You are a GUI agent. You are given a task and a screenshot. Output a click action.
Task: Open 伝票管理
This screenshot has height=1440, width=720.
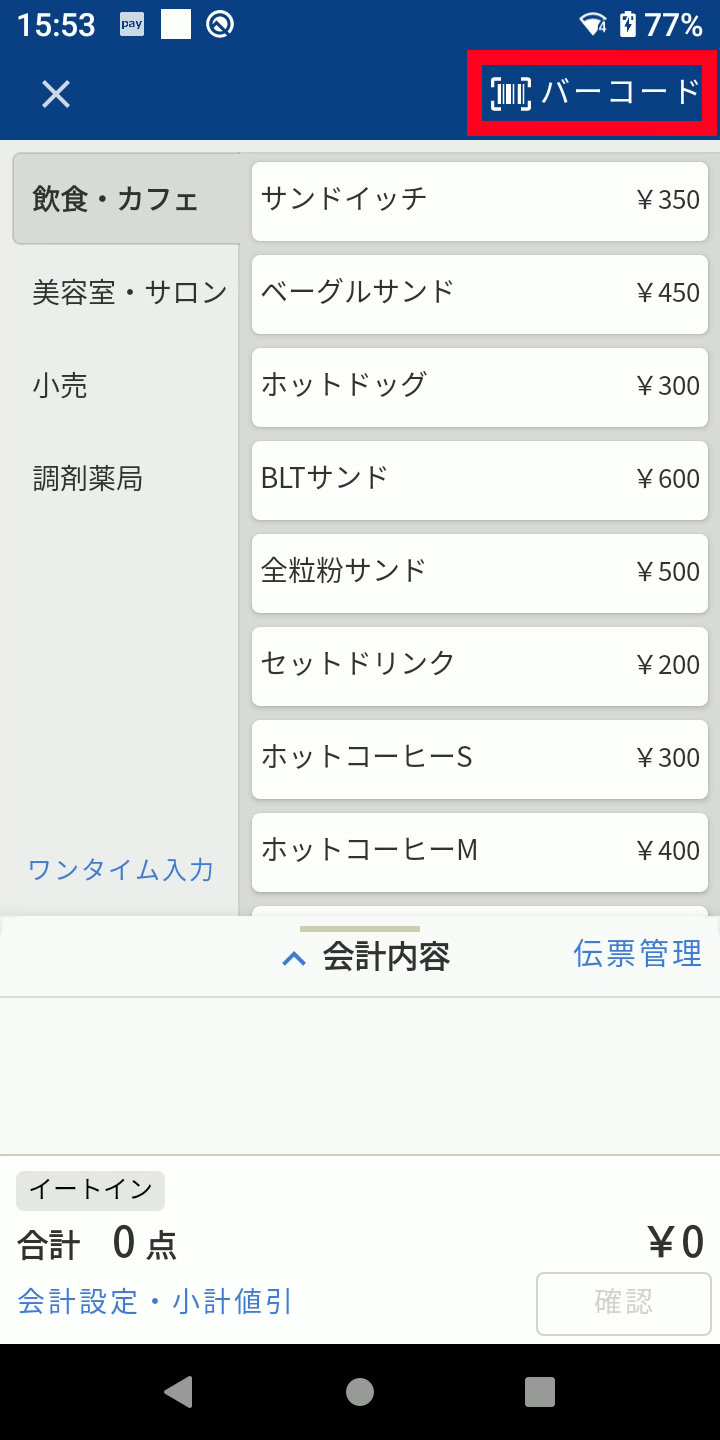click(638, 955)
